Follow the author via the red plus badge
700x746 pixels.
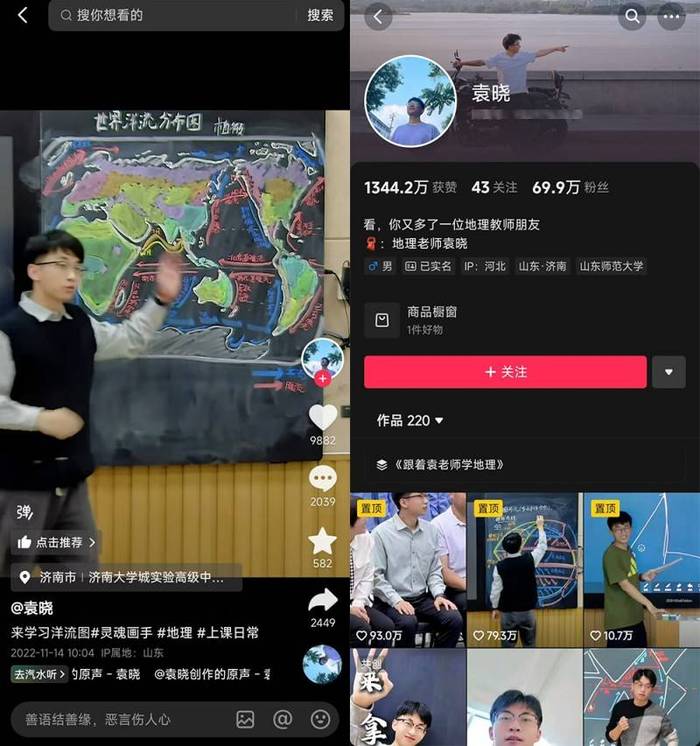click(322, 379)
